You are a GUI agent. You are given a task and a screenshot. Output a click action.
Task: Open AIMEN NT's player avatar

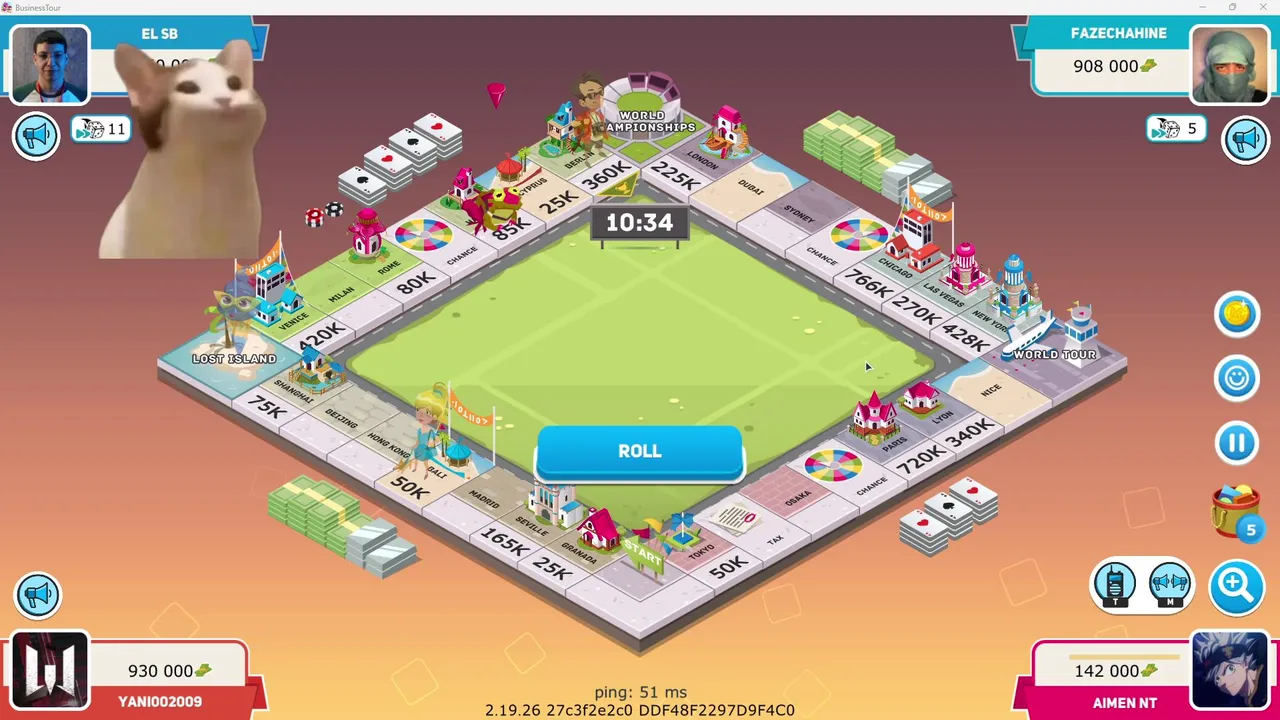coord(1229,670)
